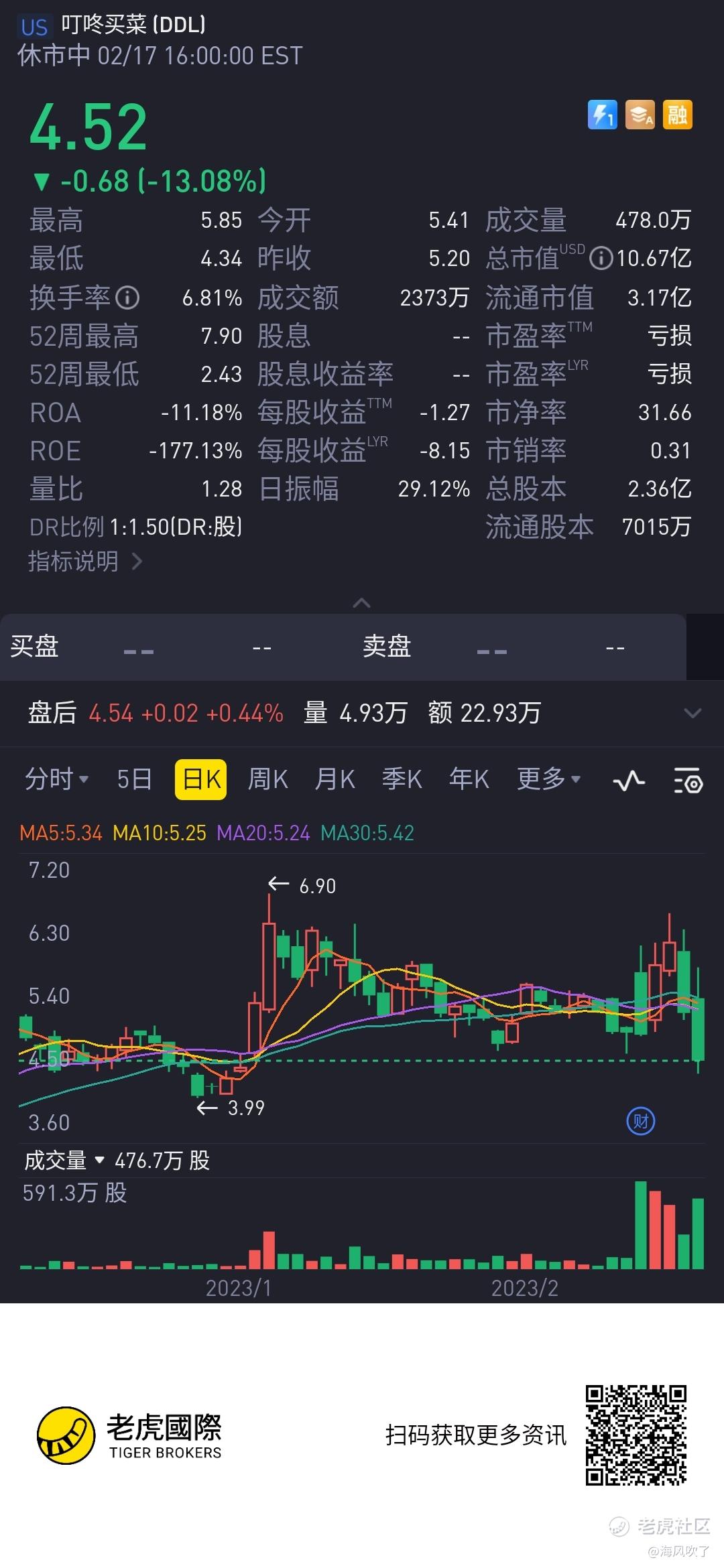This screenshot has width=724, height=1568.
Task: Open chart settings icon beside indicator icon
Action: pyautogui.click(x=688, y=781)
